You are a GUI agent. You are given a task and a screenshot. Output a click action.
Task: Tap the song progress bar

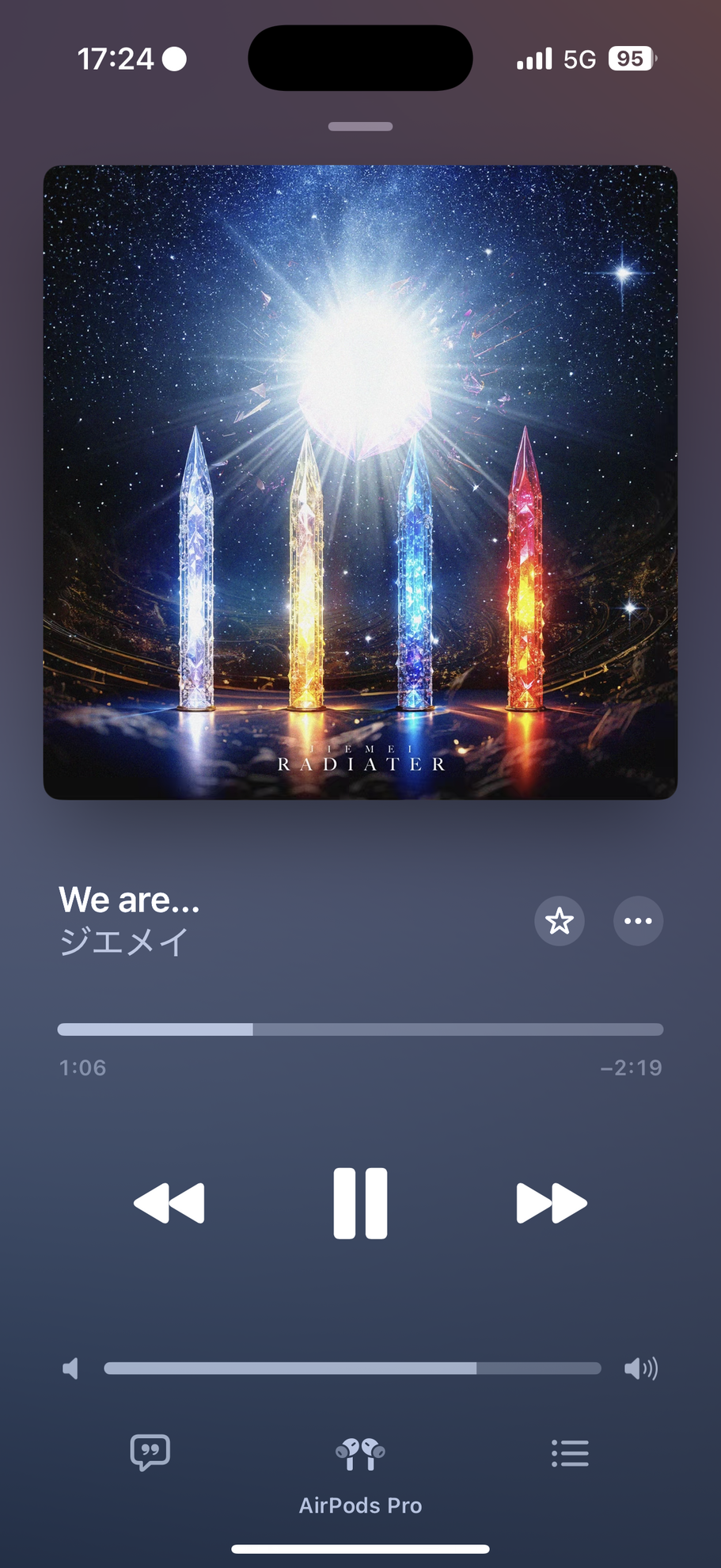[360, 1029]
